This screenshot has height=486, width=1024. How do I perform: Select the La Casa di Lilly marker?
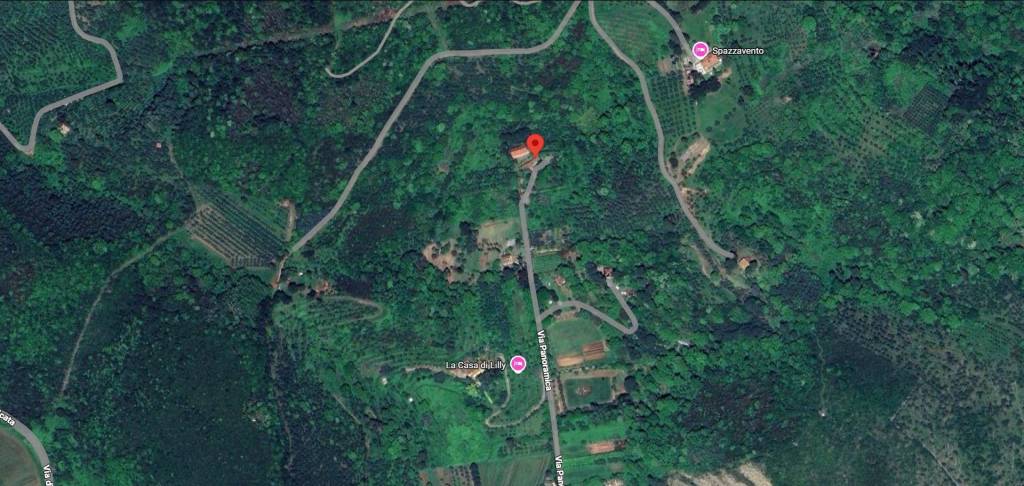pos(518,365)
